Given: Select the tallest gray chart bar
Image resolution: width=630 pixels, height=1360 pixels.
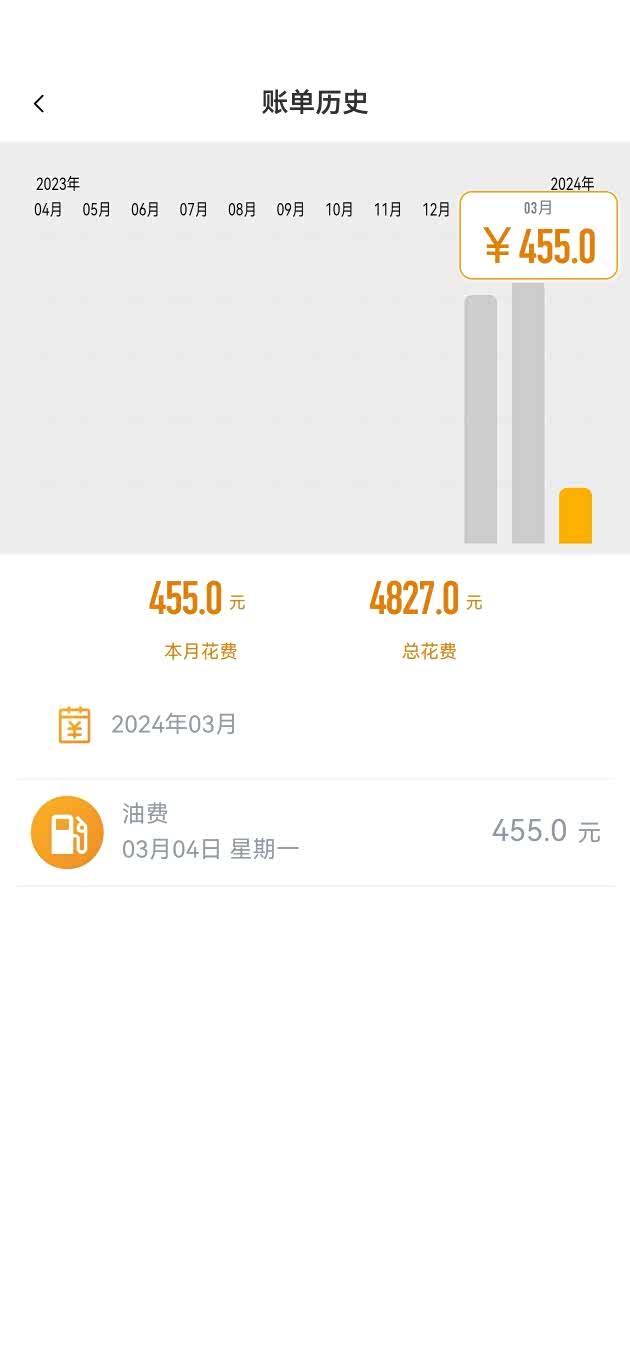Looking at the screenshot, I should point(528,412).
